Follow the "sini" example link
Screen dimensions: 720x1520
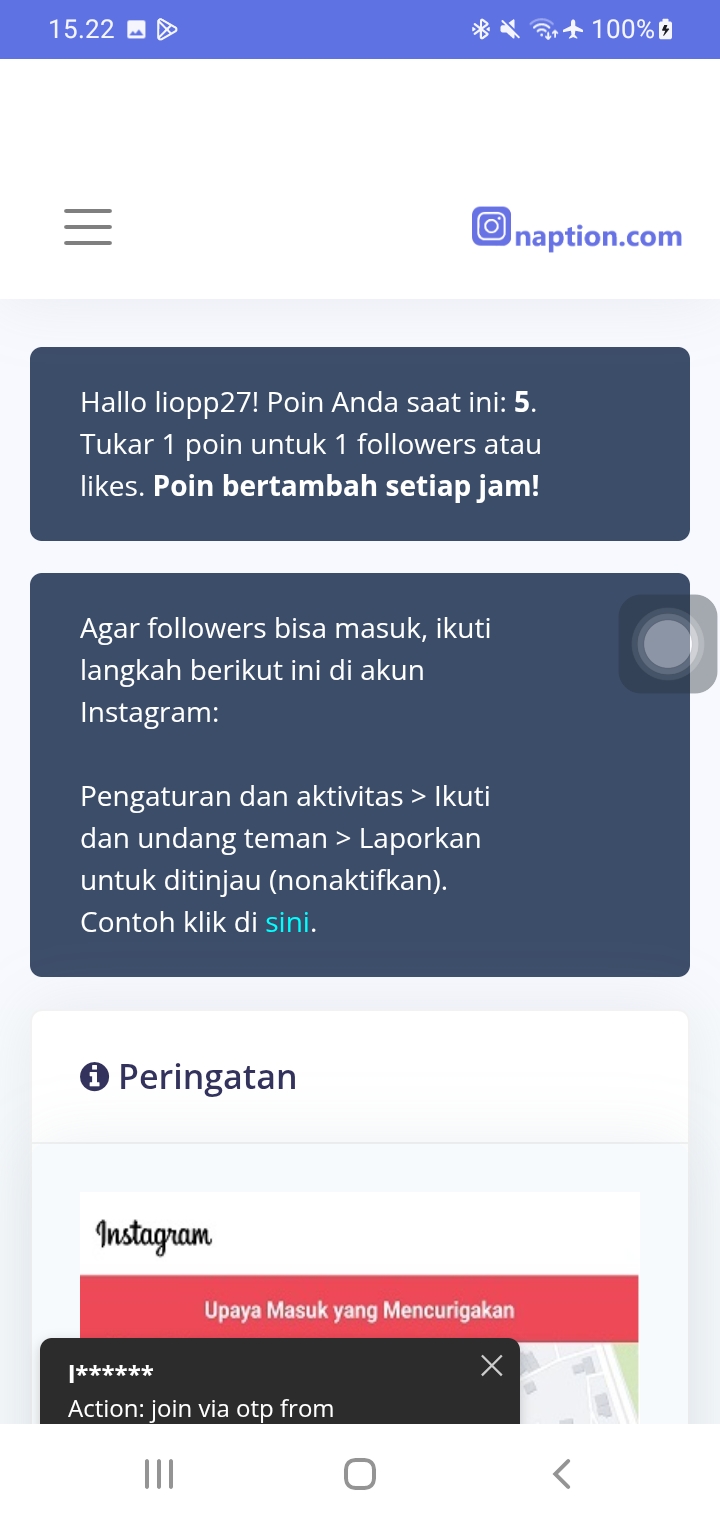287,922
